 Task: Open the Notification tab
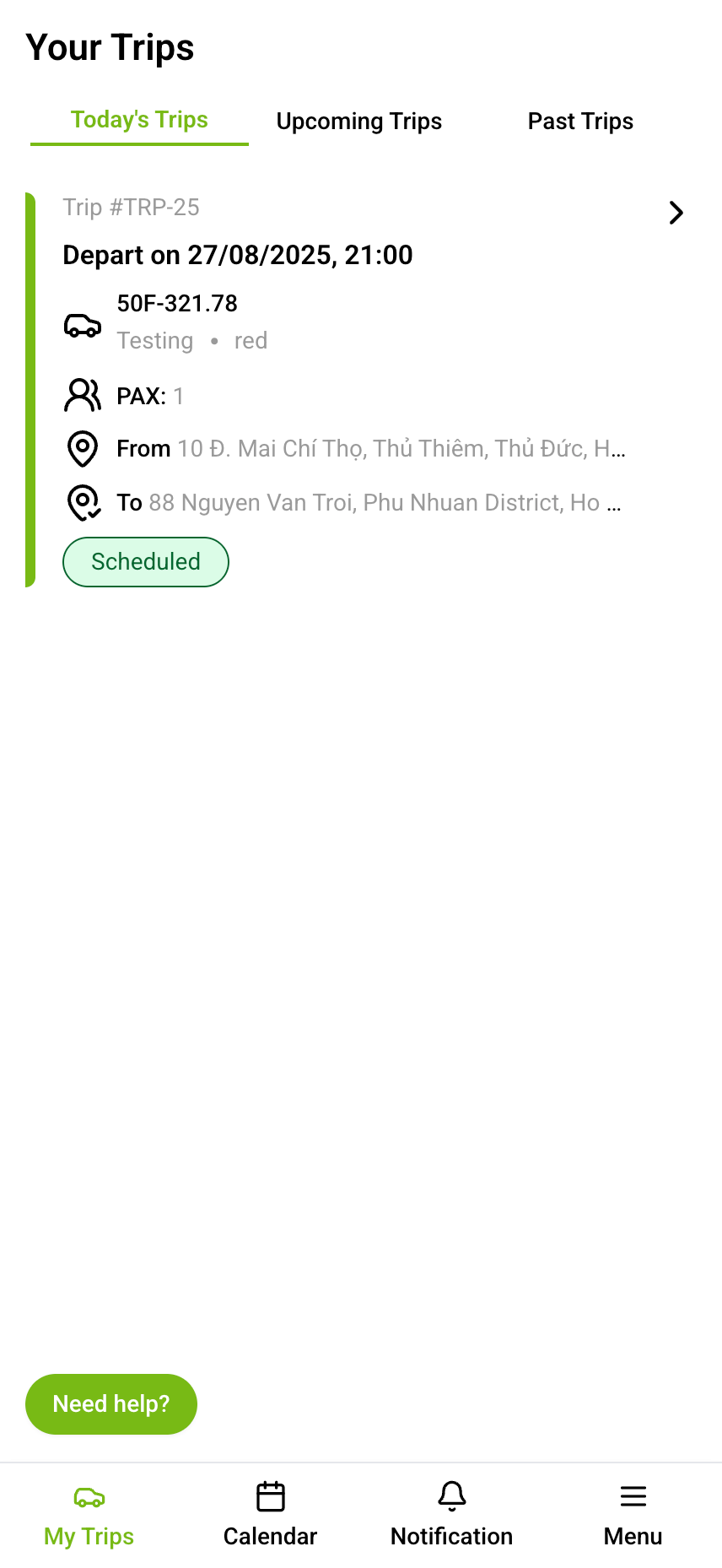(x=451, y=1515)
